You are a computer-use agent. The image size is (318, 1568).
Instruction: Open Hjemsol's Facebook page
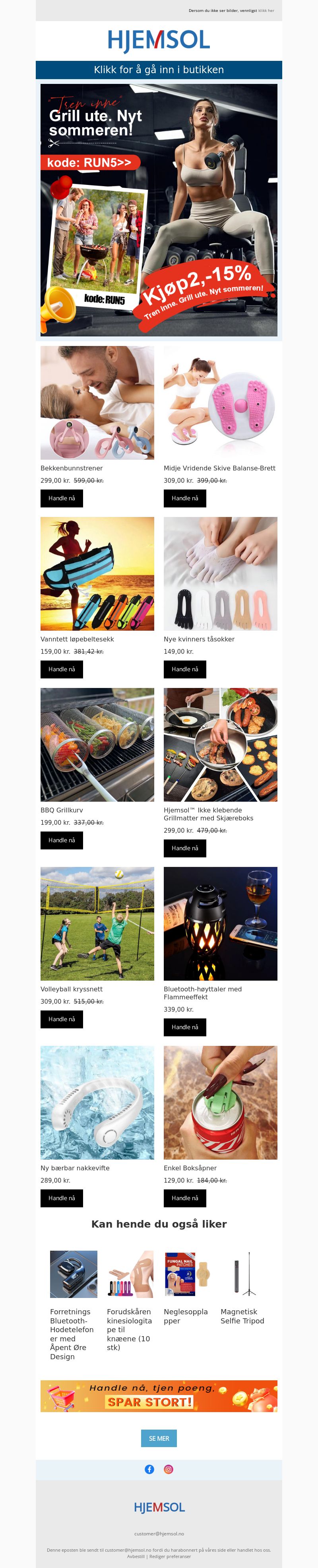[x=149, y=1469]
